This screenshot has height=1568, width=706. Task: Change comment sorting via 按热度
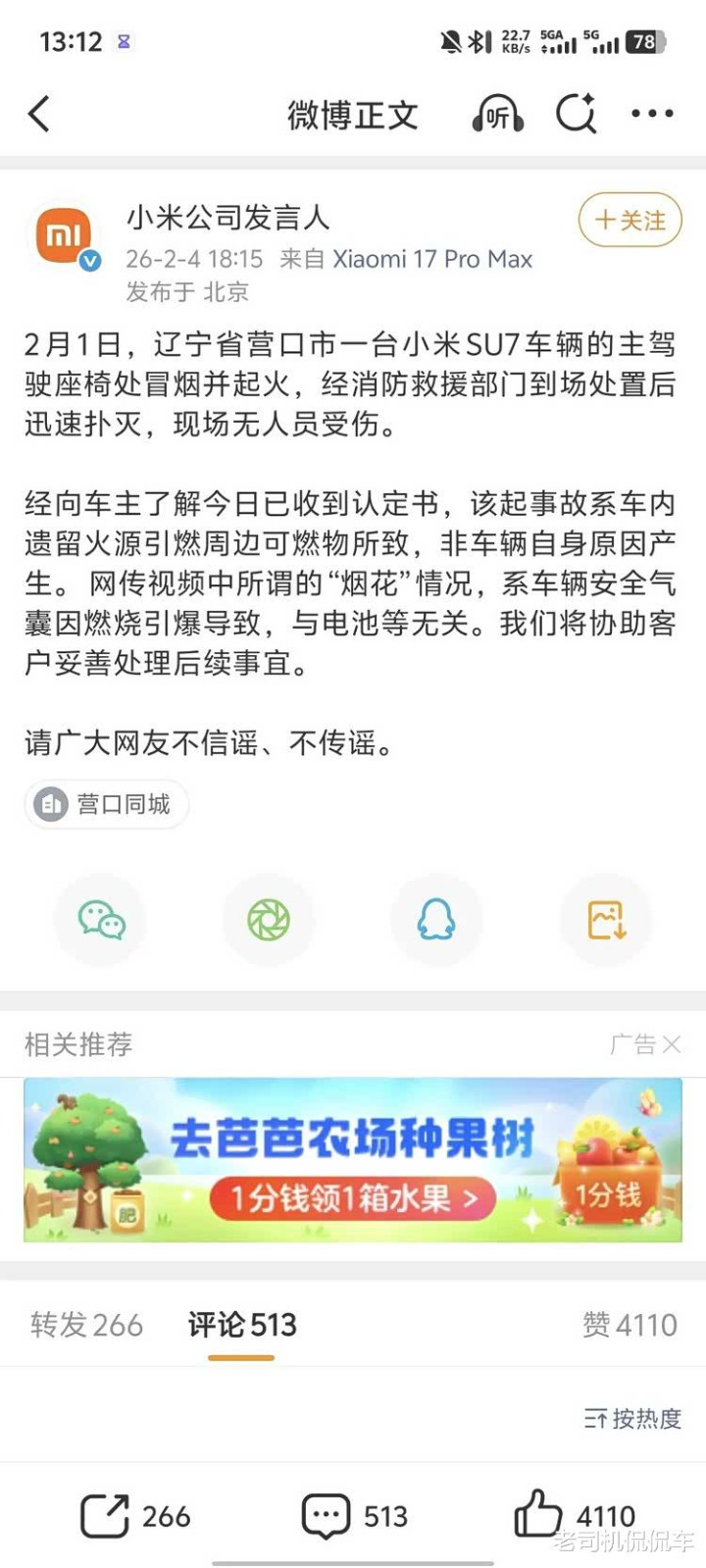(632, 1418)
